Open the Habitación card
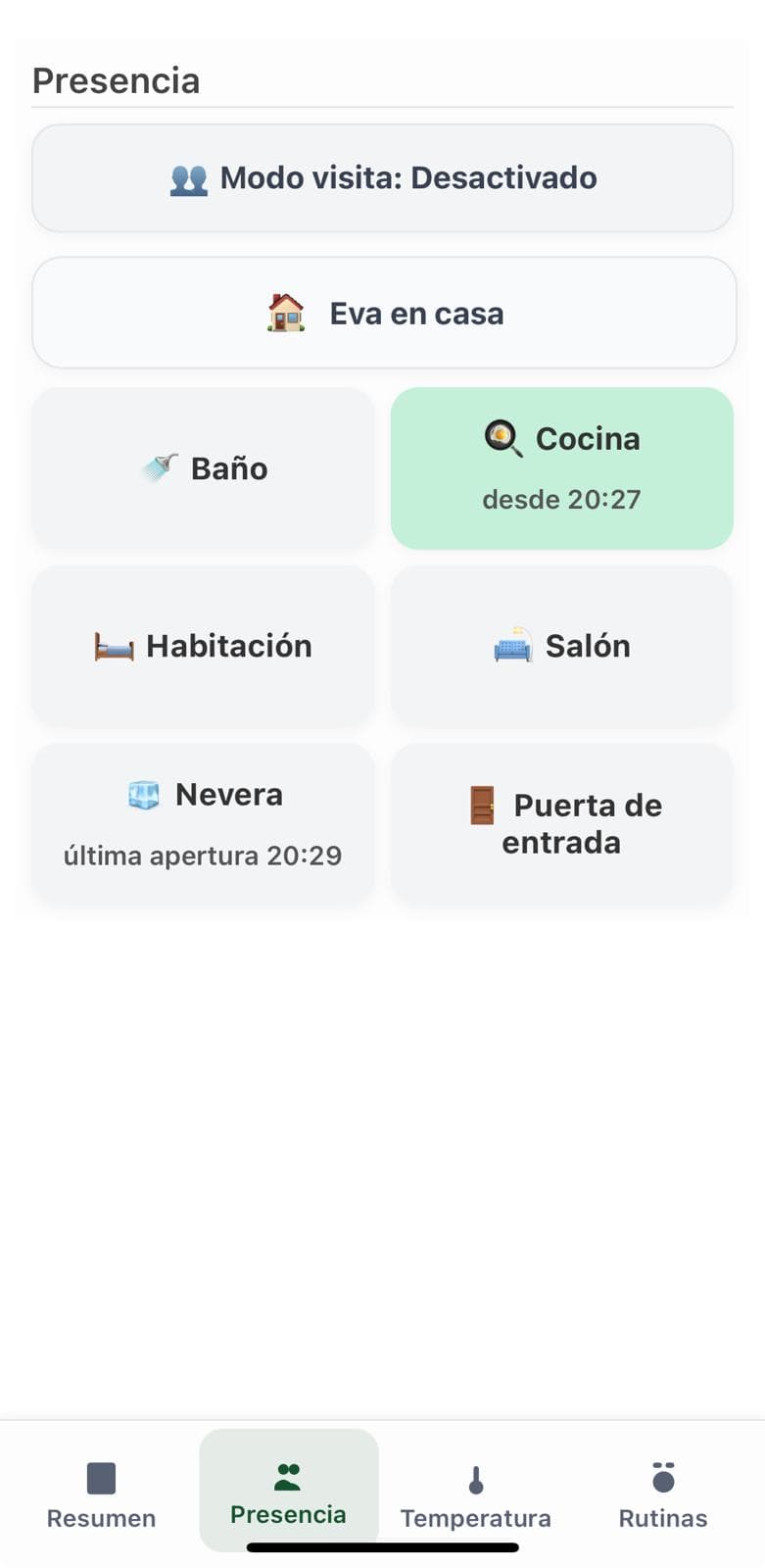 [x=203, y=646]
